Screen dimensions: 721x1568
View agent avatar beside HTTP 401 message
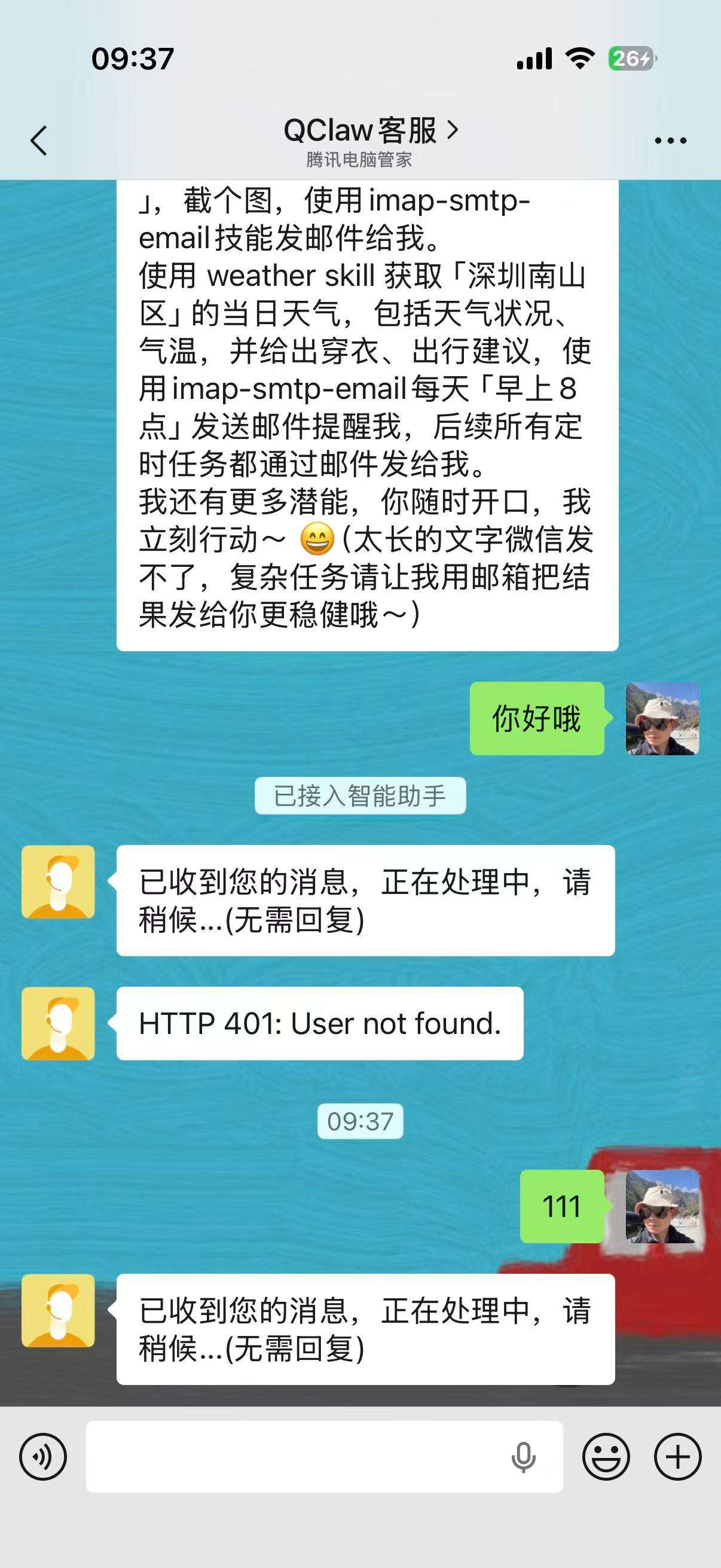(x=58, y=1023)
